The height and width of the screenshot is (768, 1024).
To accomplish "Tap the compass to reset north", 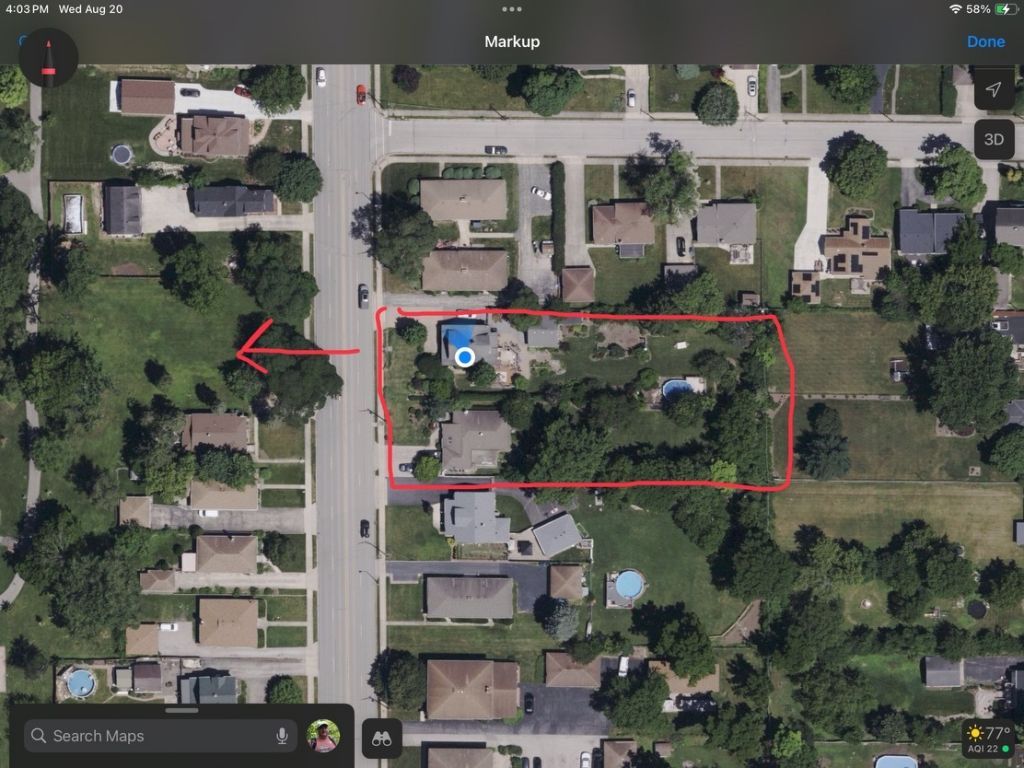I will [48, 58].
